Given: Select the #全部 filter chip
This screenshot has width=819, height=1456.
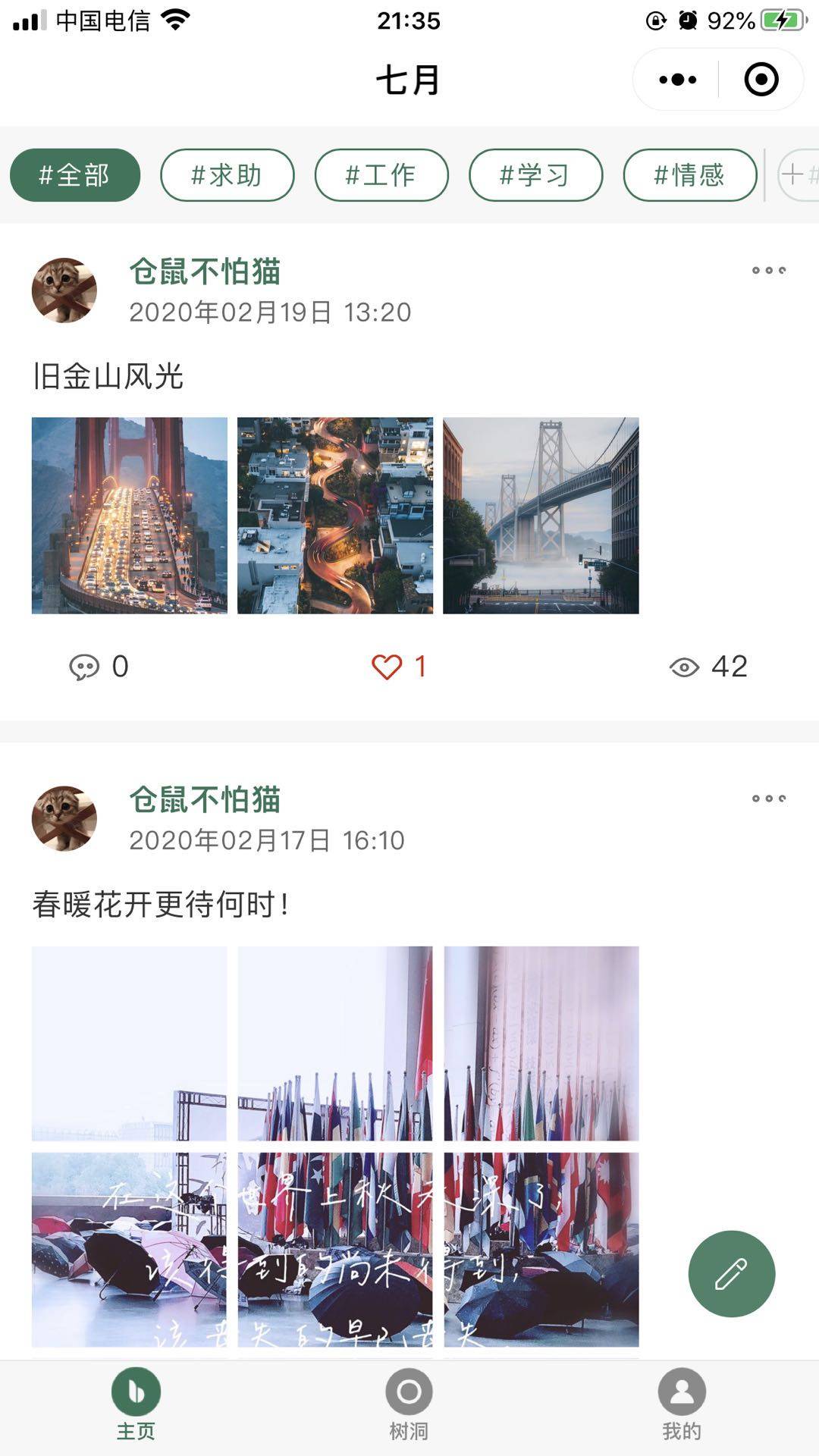Looking at the screenshot, I should 75,175.
